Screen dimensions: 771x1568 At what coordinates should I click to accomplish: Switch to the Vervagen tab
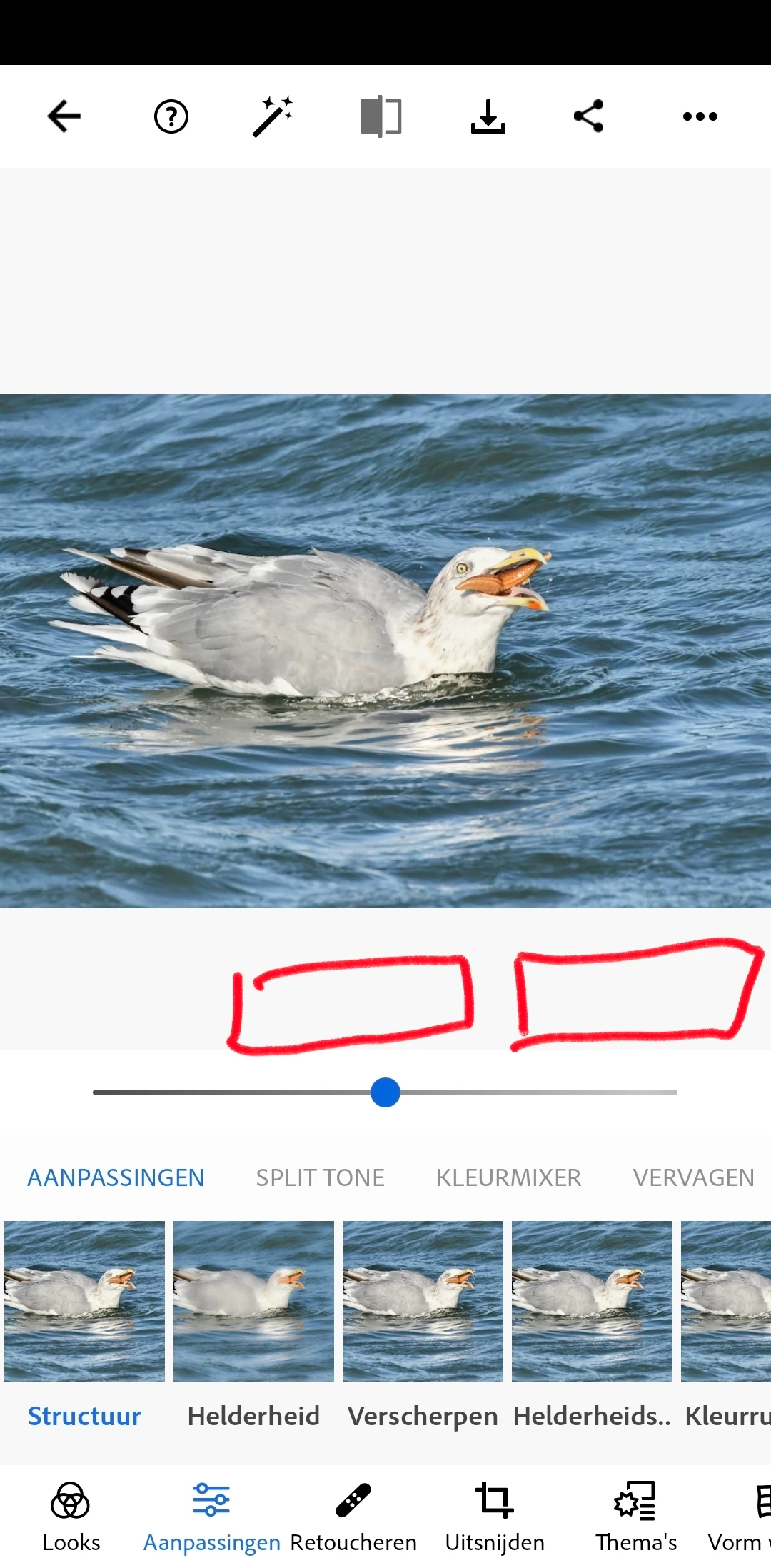pos(693,1177)
